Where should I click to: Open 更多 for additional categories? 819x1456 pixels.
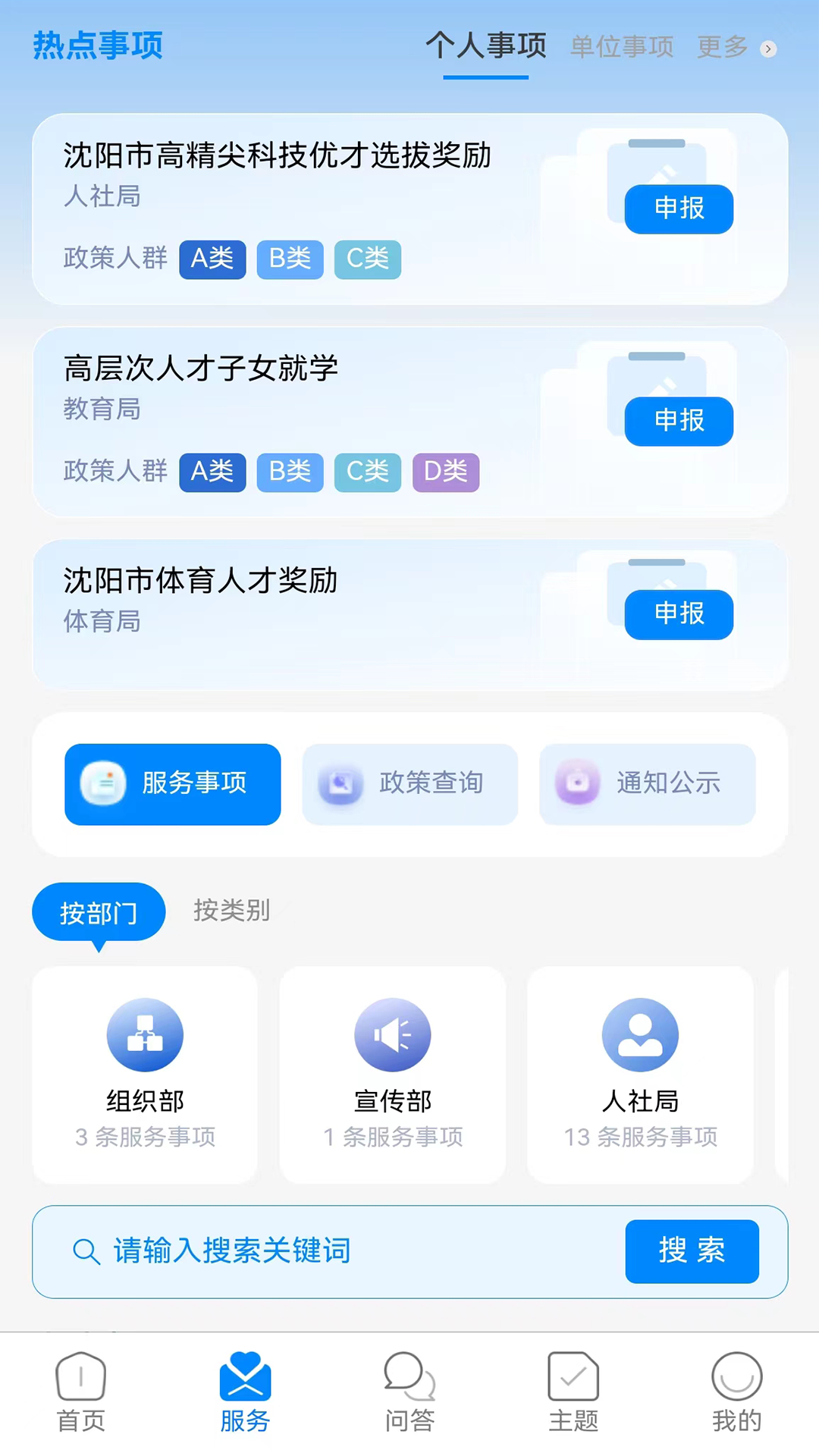click(721, 47)
